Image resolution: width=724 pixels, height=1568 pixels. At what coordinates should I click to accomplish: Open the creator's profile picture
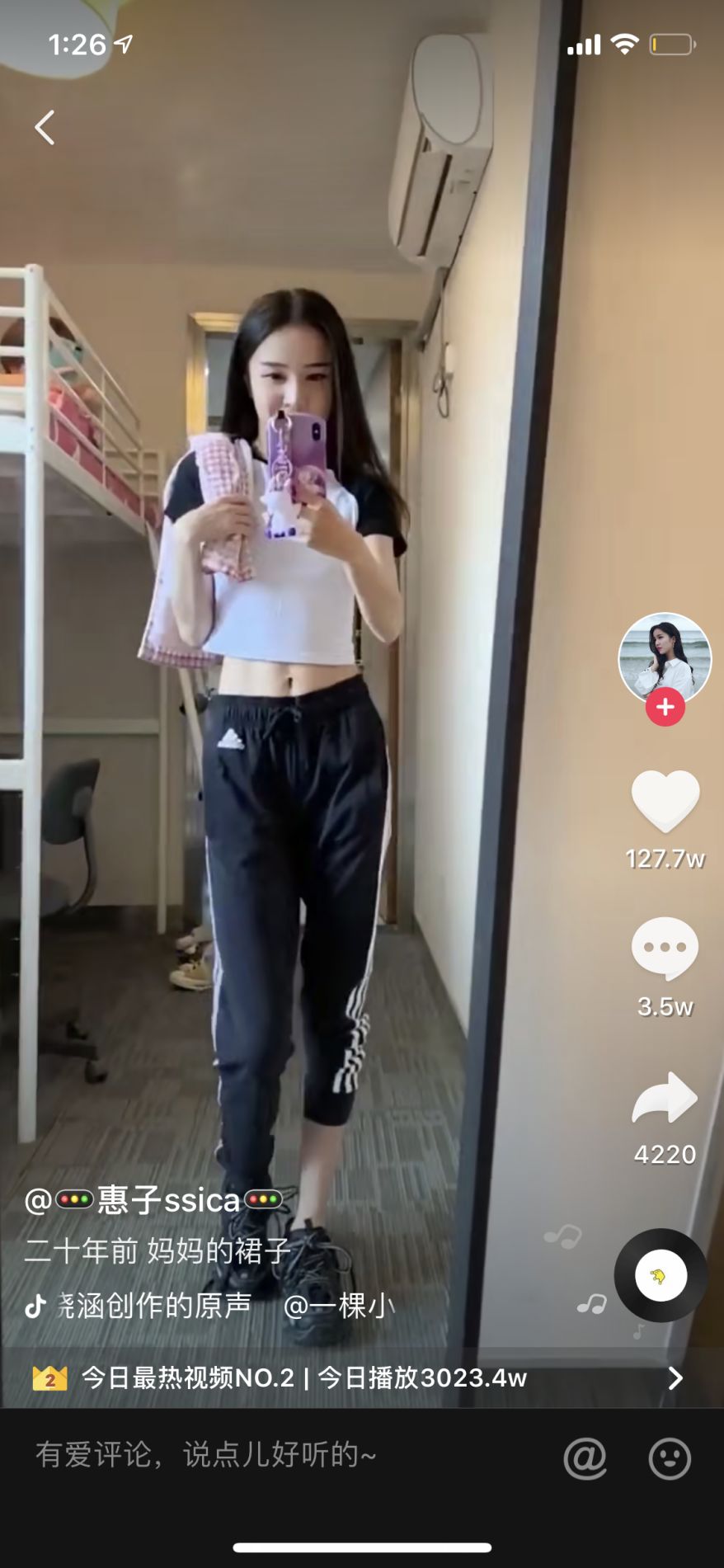click(x=665, y=657)
